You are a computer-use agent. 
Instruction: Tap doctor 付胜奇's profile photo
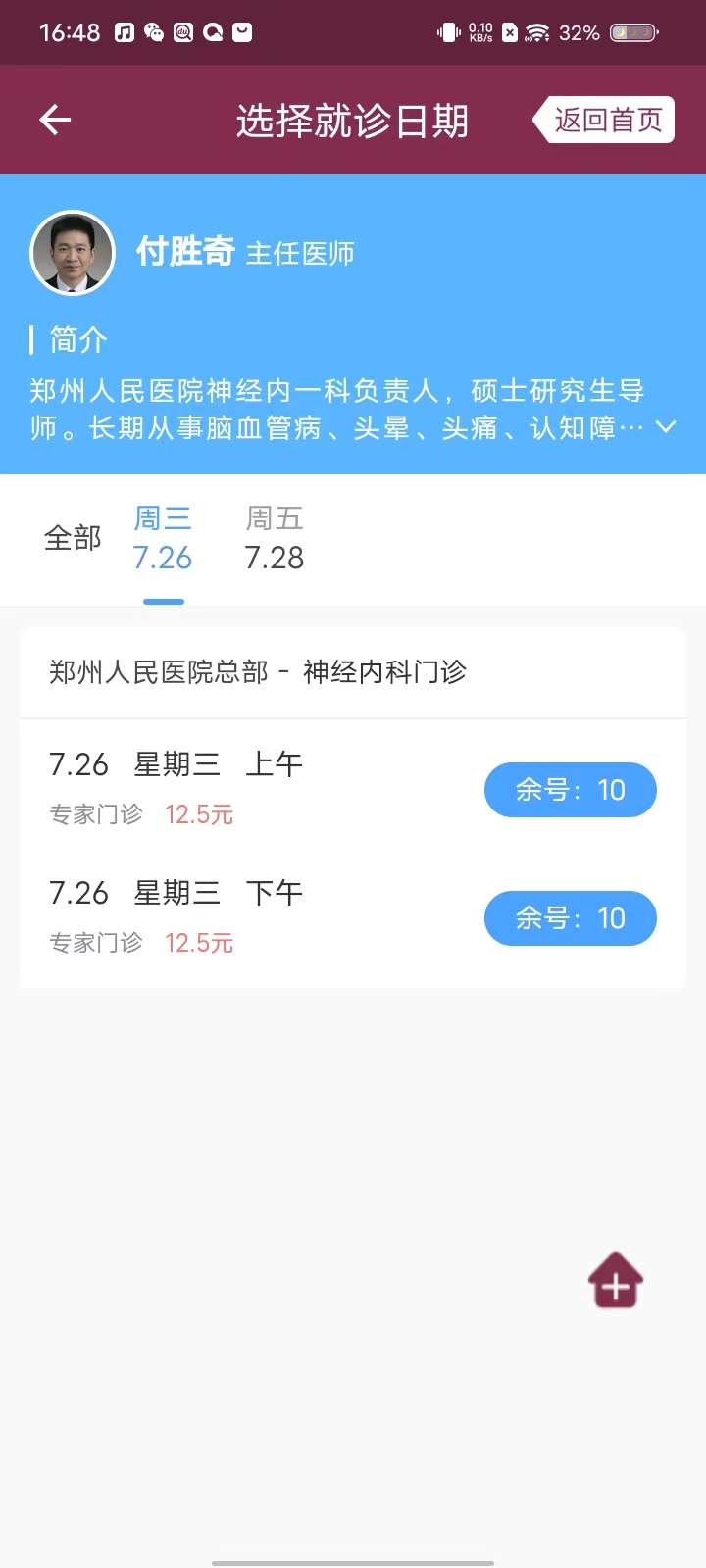[73, 252]
